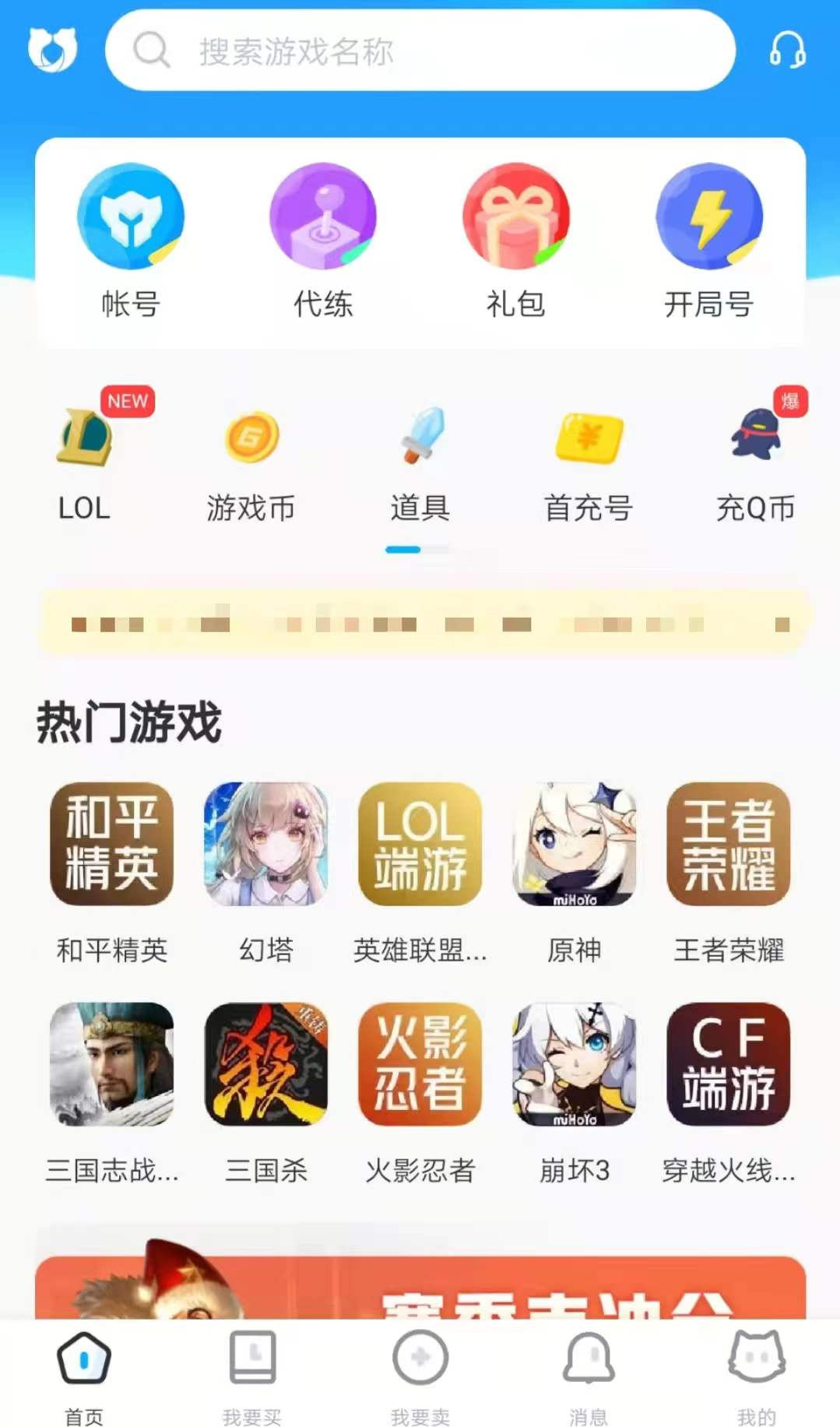Switch to the 我要买 tab
The image size is (840, 1427).
coord(252,1376)
